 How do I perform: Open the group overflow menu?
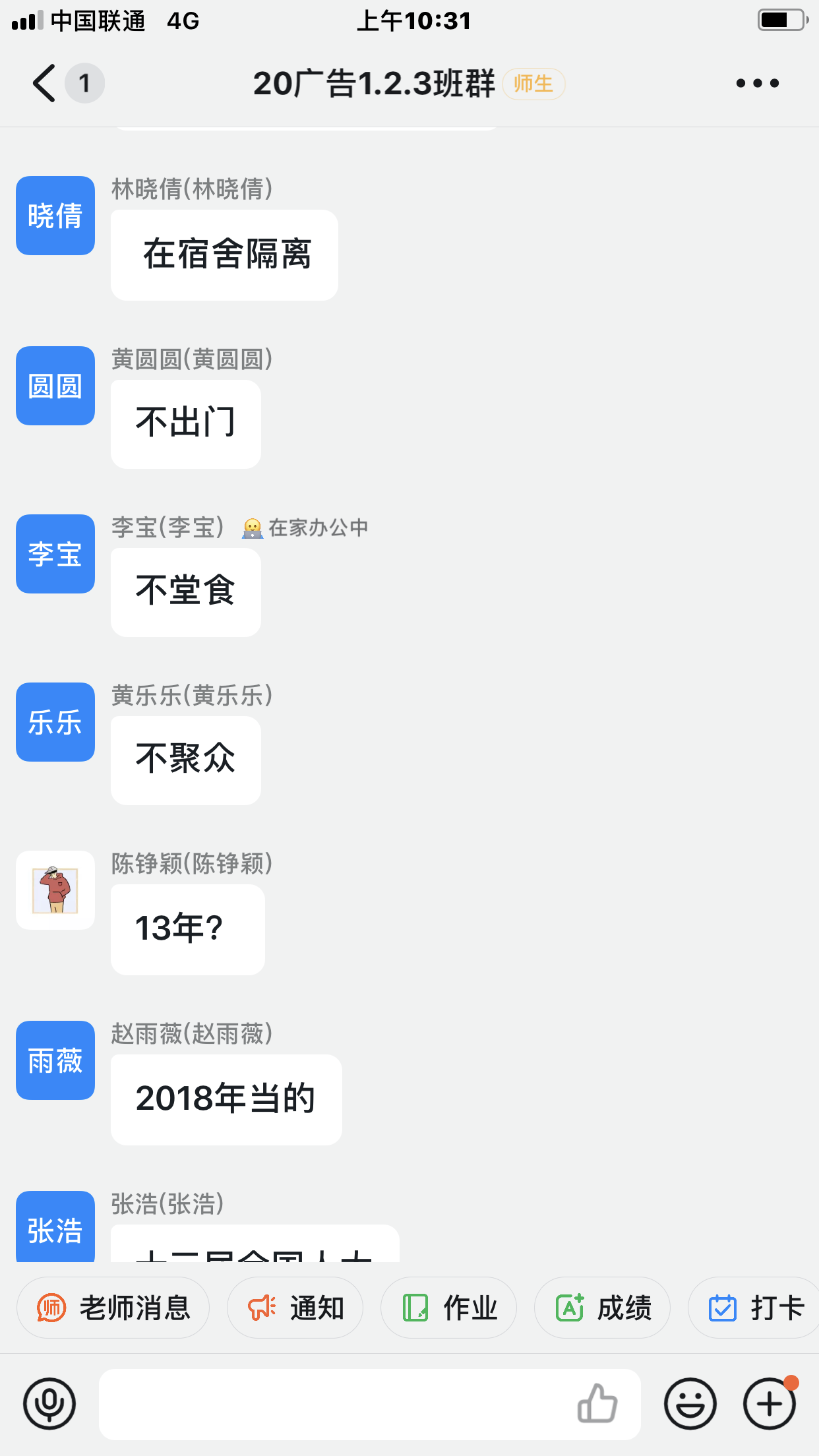point(757,84)
